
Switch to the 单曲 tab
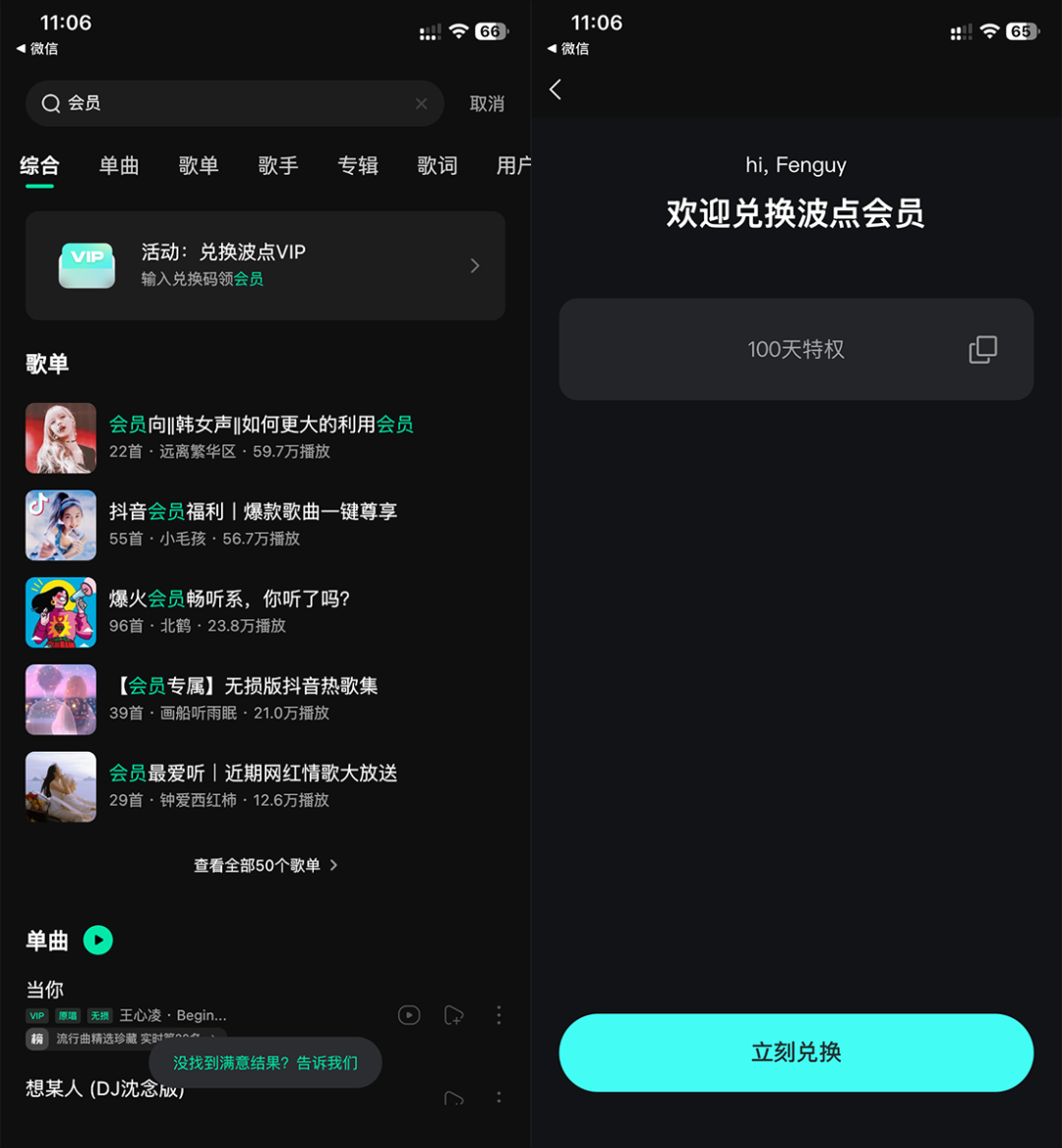[x=119, y=166]
